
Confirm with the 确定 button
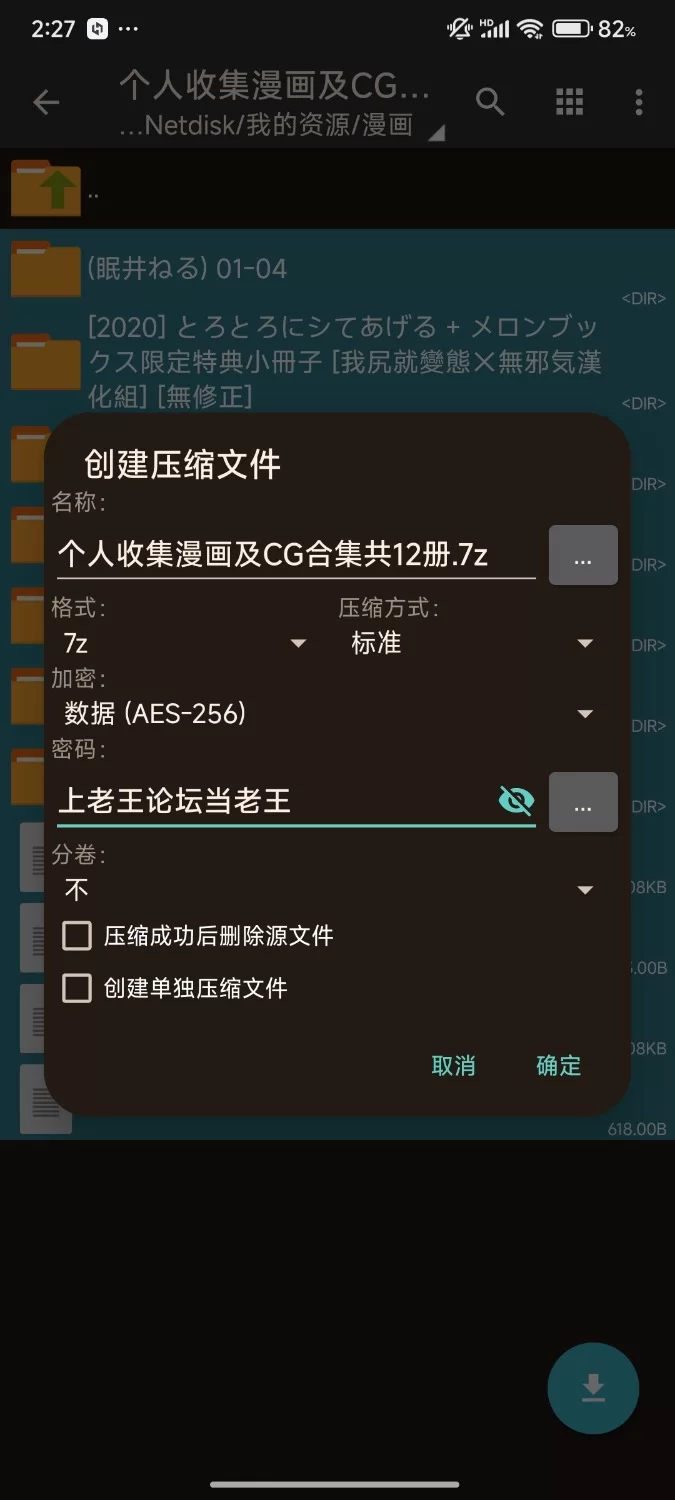point(558,1066)
